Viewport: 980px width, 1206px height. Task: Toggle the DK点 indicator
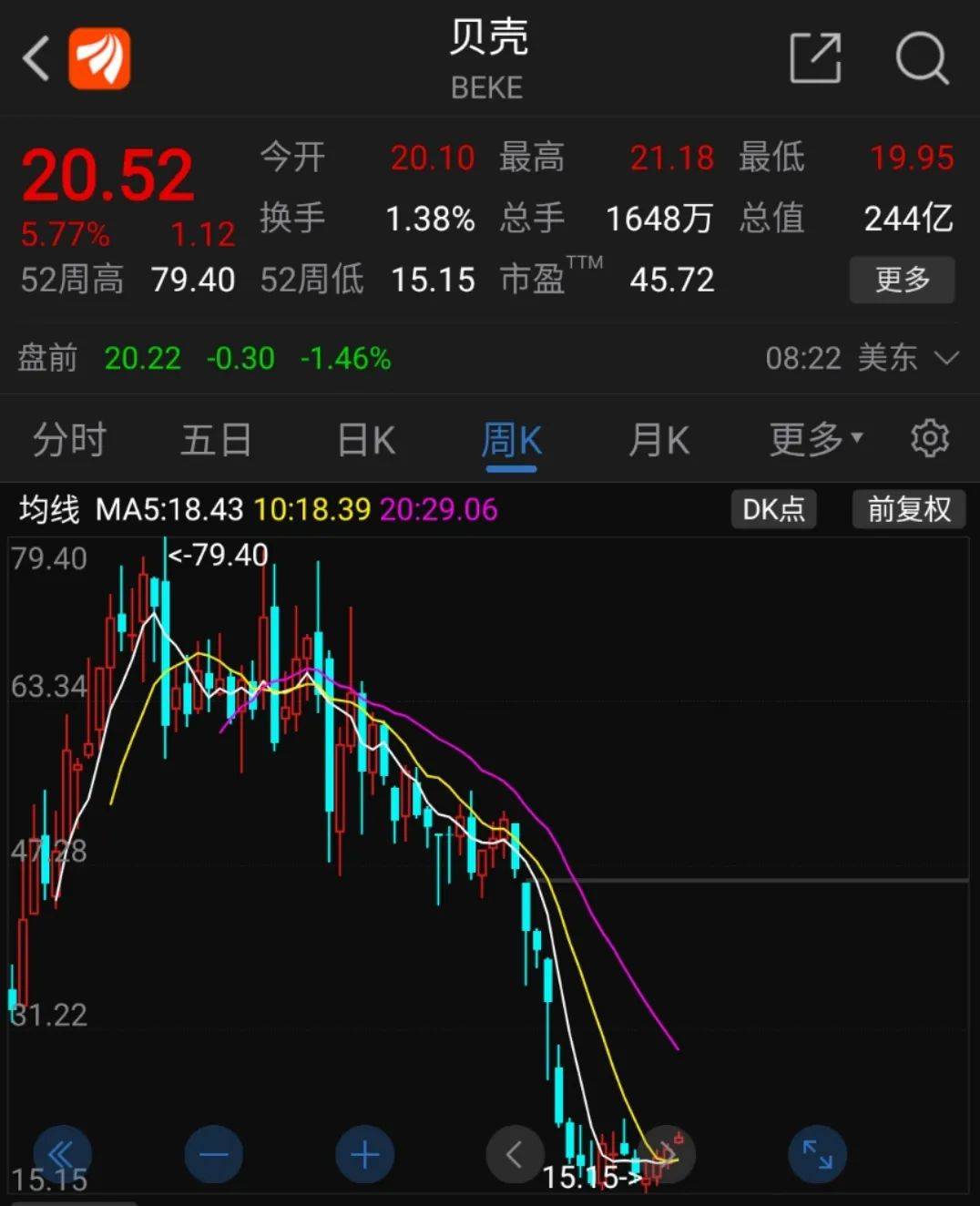coord(773,509)
